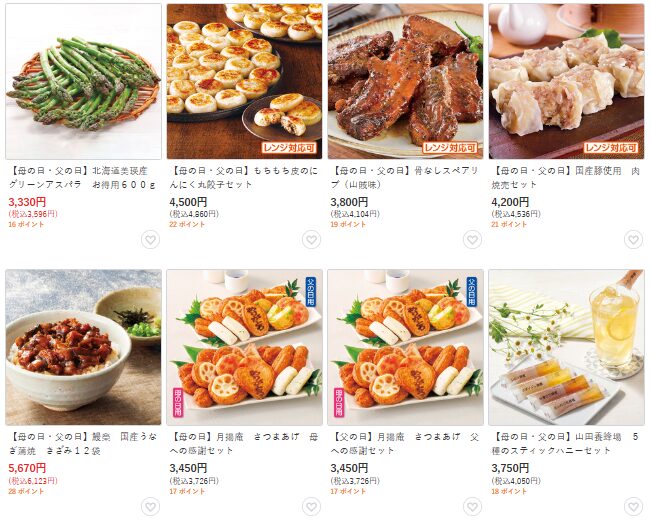Add 父への感謝セット to favorites
651x525 pixels.
click(472, 506)
